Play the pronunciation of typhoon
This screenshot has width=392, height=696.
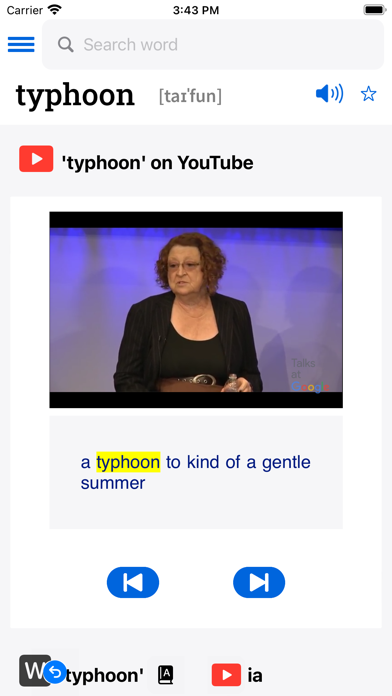pyautogui.click(x=329, y=94)
